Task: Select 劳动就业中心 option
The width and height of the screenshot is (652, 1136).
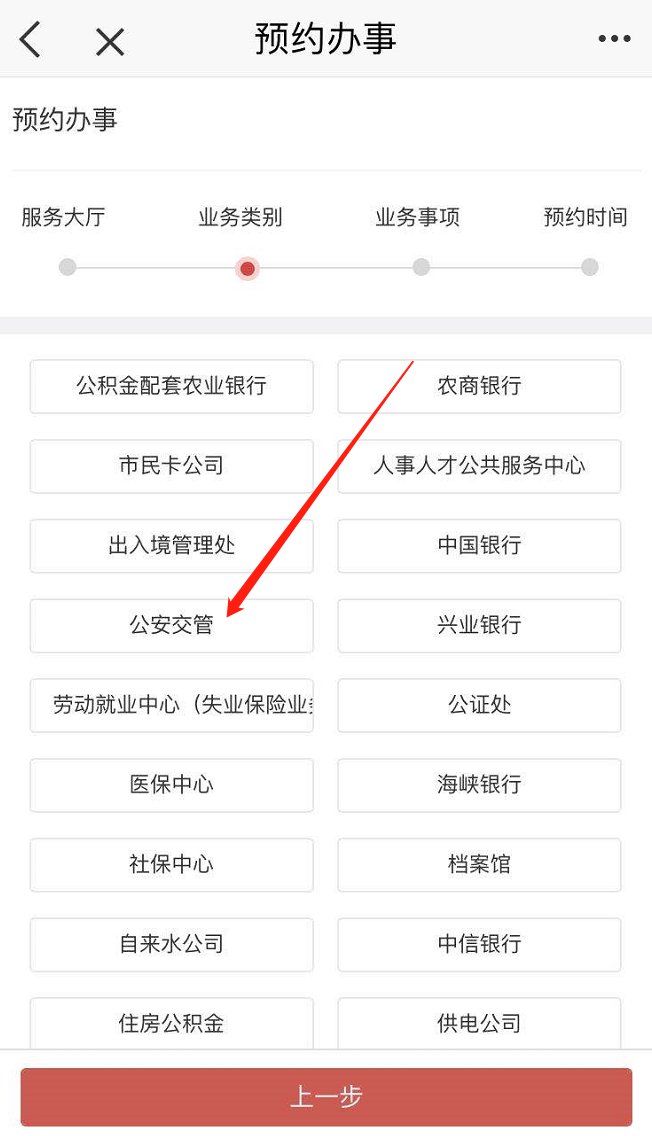Action: (171, 705)
